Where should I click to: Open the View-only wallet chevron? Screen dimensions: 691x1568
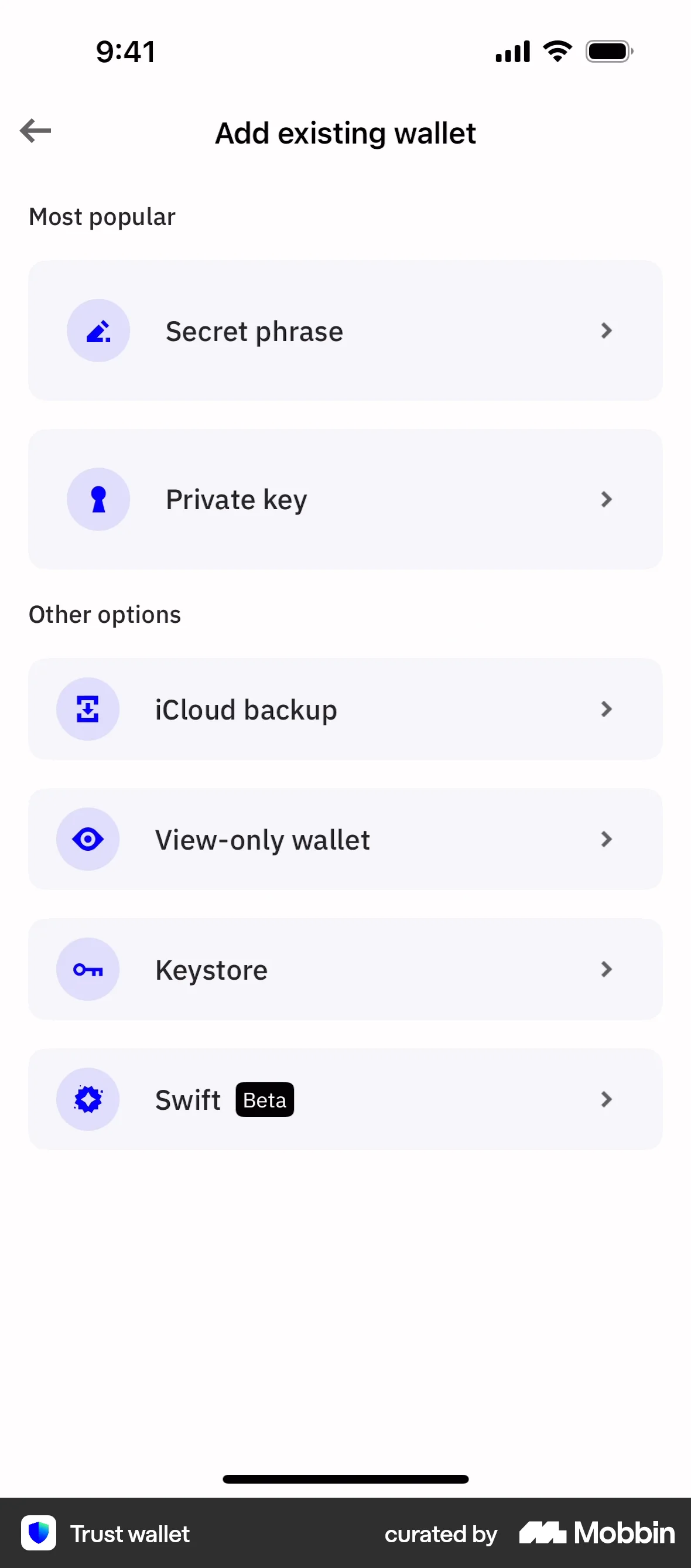point(606,838)
